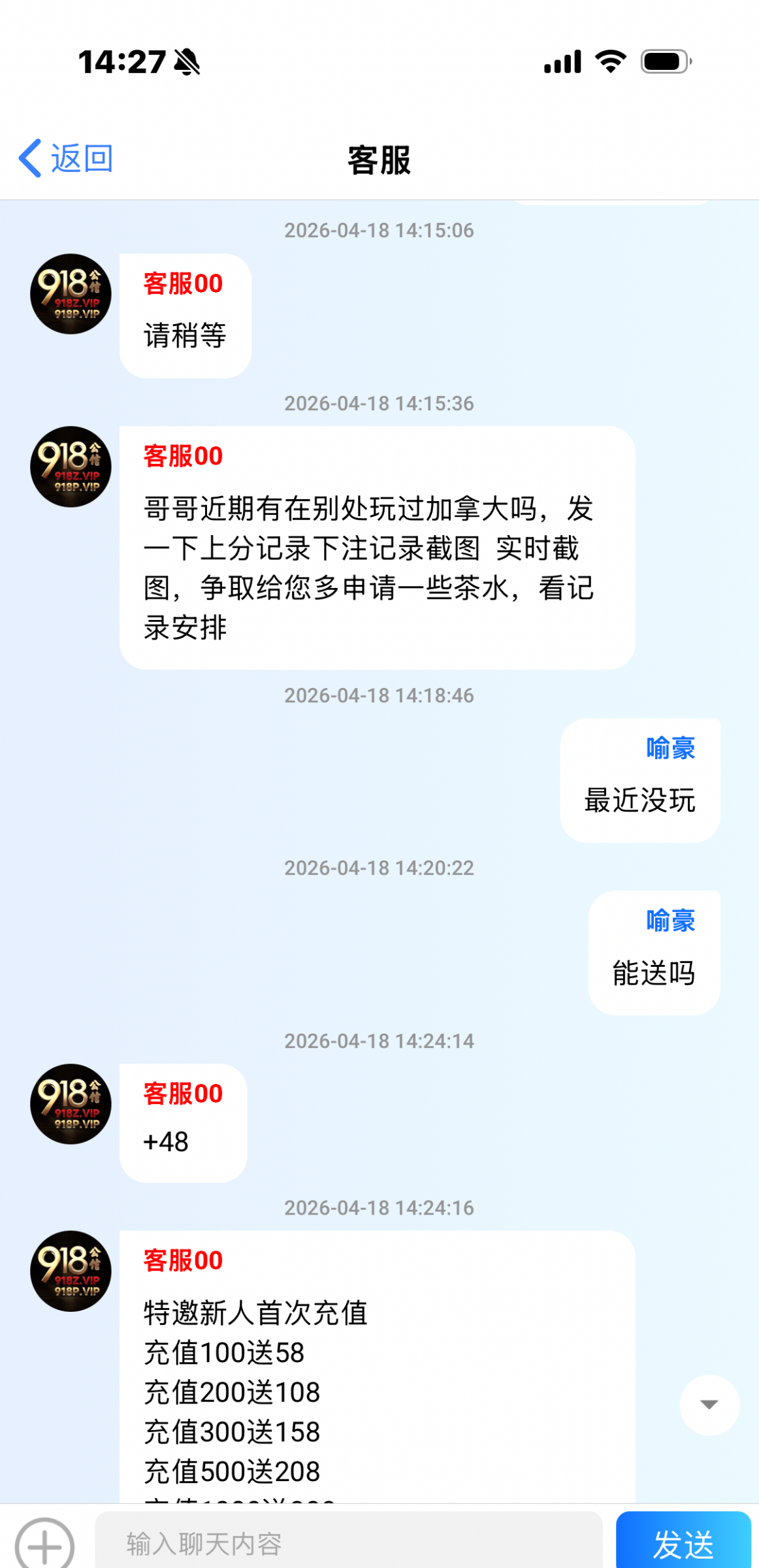Open the plus attachment menu
Screen dimensions: 759x1568
tap(44, 1544)
